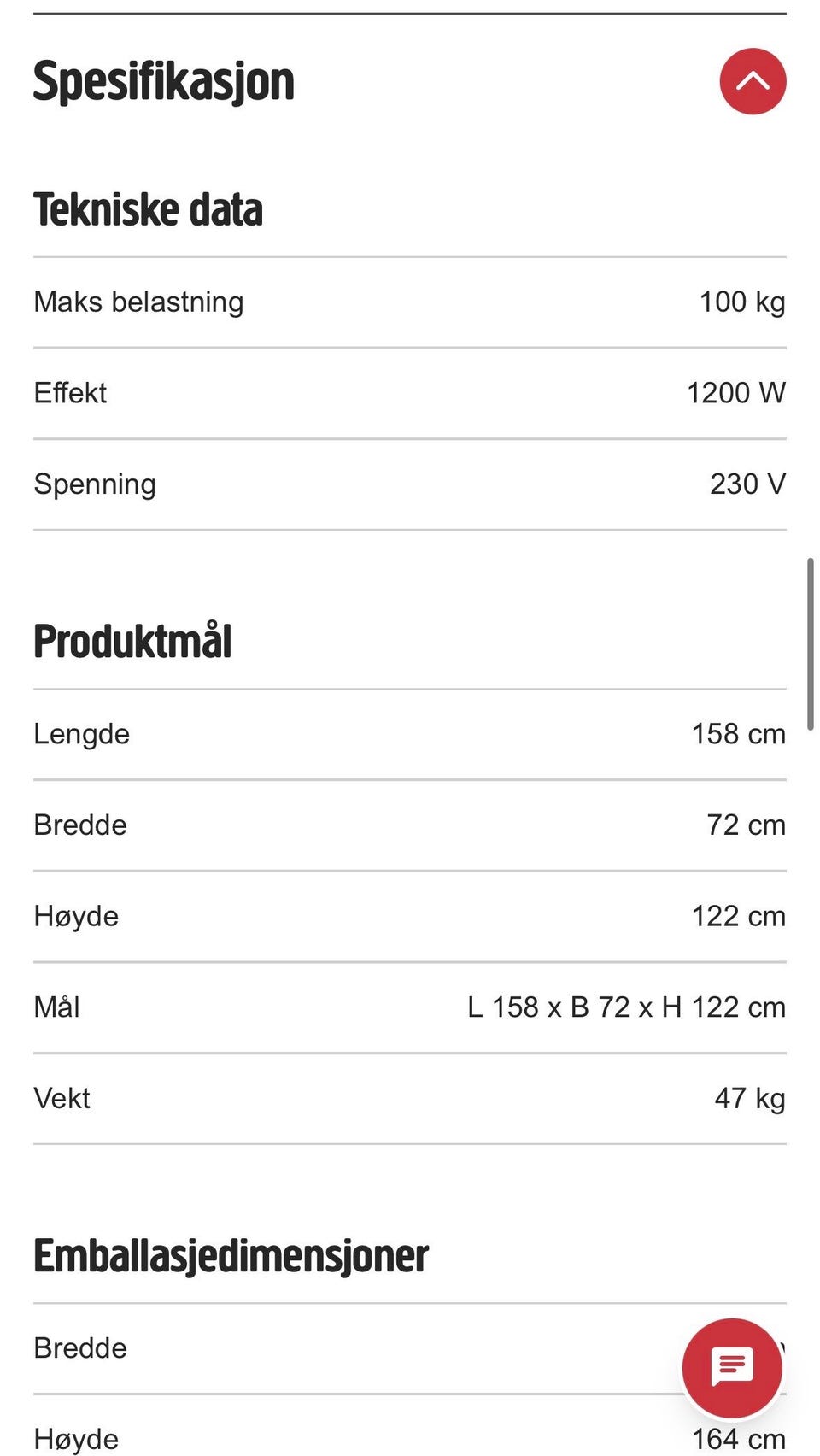Viewport: 820px width, 1456px height.
Task: Click the Mål dimensions value
Action: coord(626,1007)
